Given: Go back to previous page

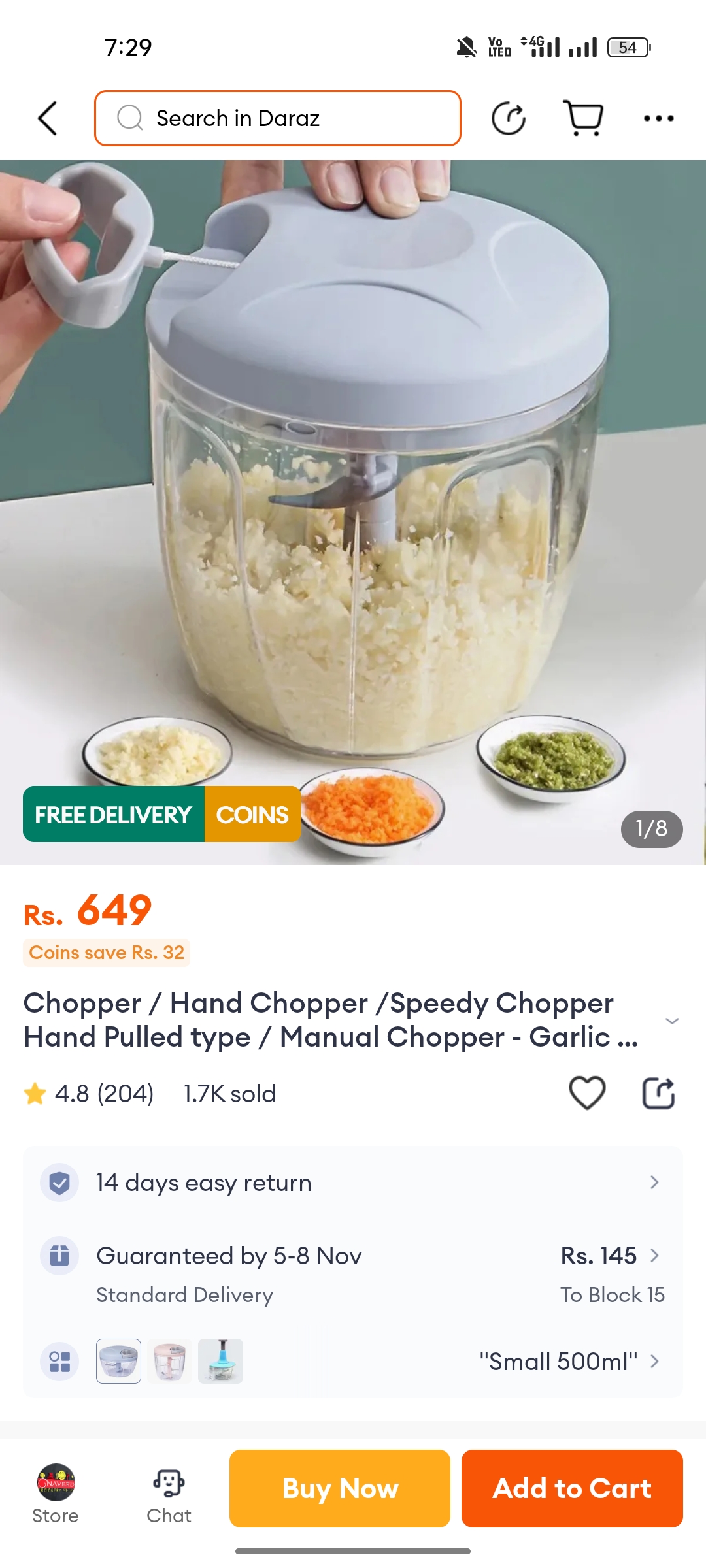Looking at the screenshot, I should point(48,118).
